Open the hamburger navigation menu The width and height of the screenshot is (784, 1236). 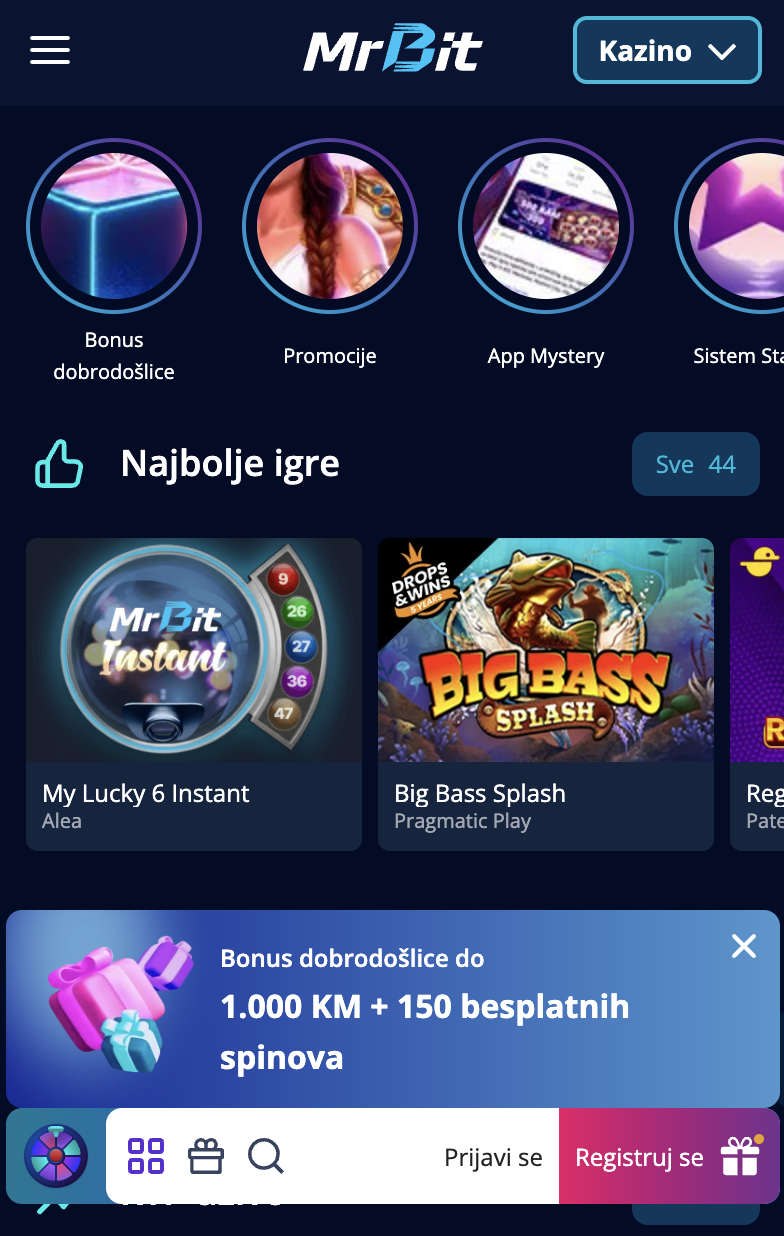pyautogui.click(x=49, y=50)
